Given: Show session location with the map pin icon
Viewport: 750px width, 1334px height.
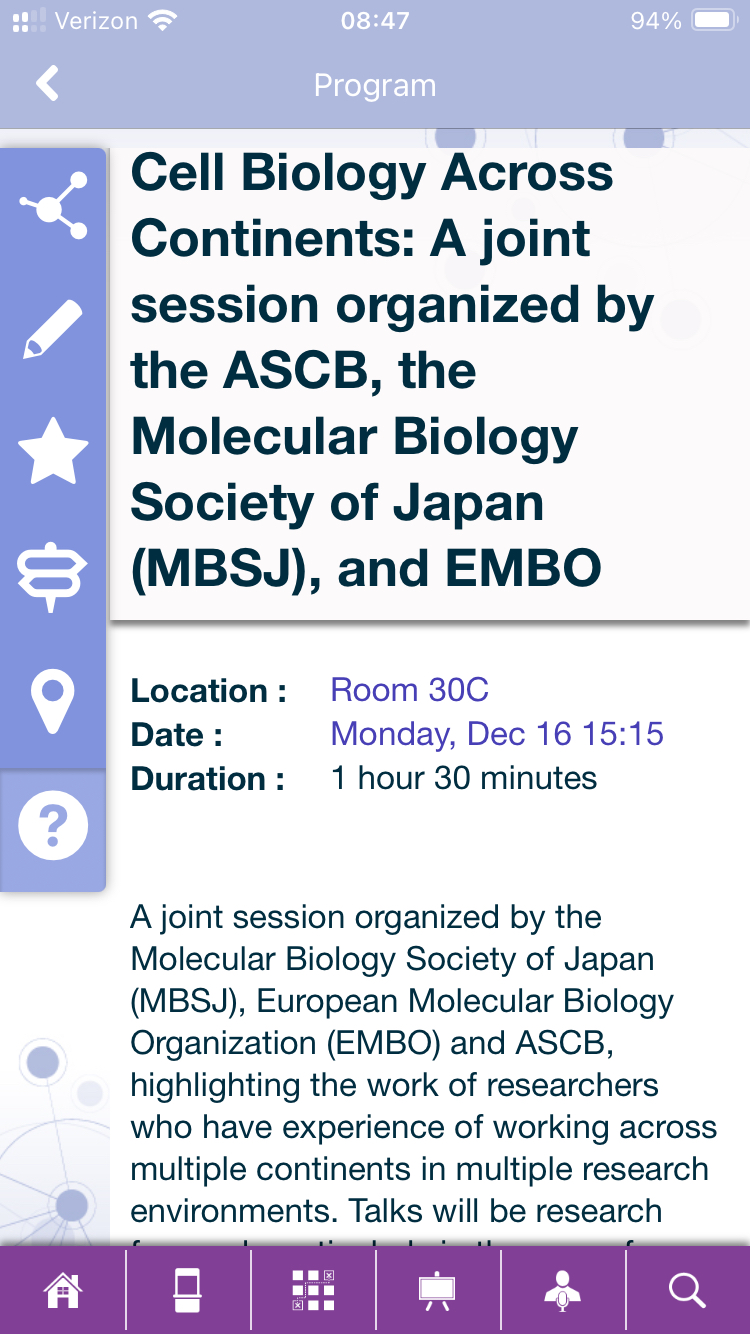Looking at the screenshot, I should (53, 702).
